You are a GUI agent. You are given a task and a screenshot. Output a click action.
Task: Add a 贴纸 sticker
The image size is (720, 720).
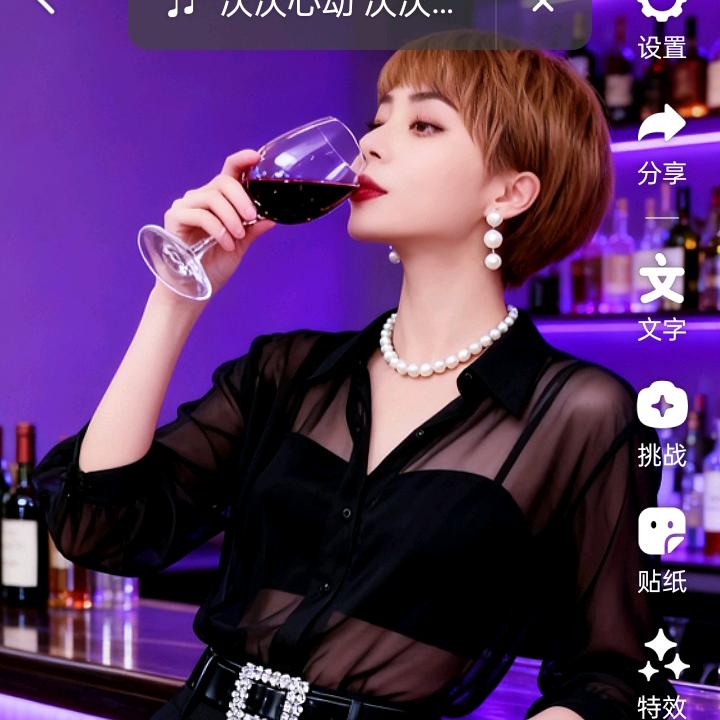pos(662,549)
